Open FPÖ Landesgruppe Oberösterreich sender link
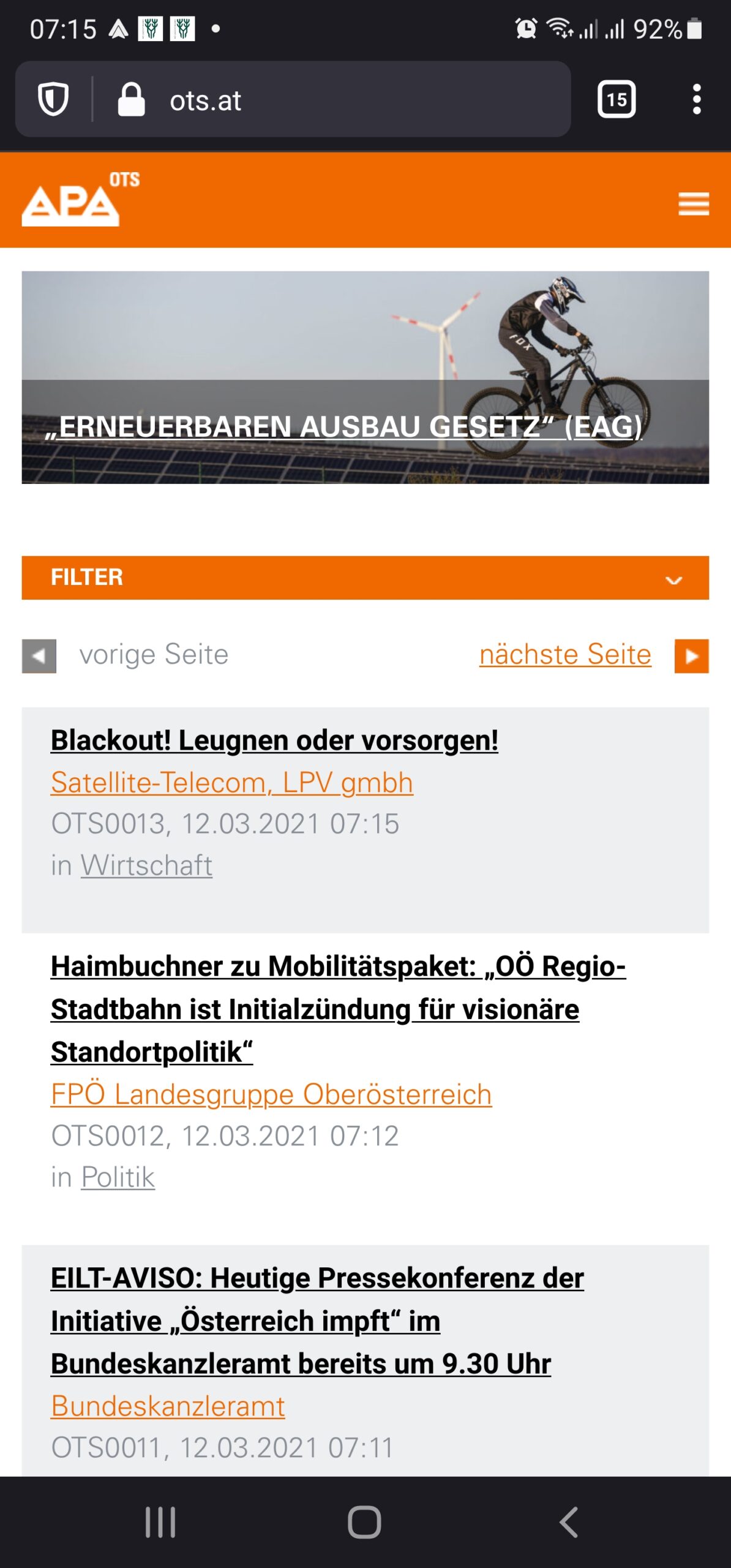This screenshot has height=1568, width=731. pyautogui.click(x=271, y=1094)
